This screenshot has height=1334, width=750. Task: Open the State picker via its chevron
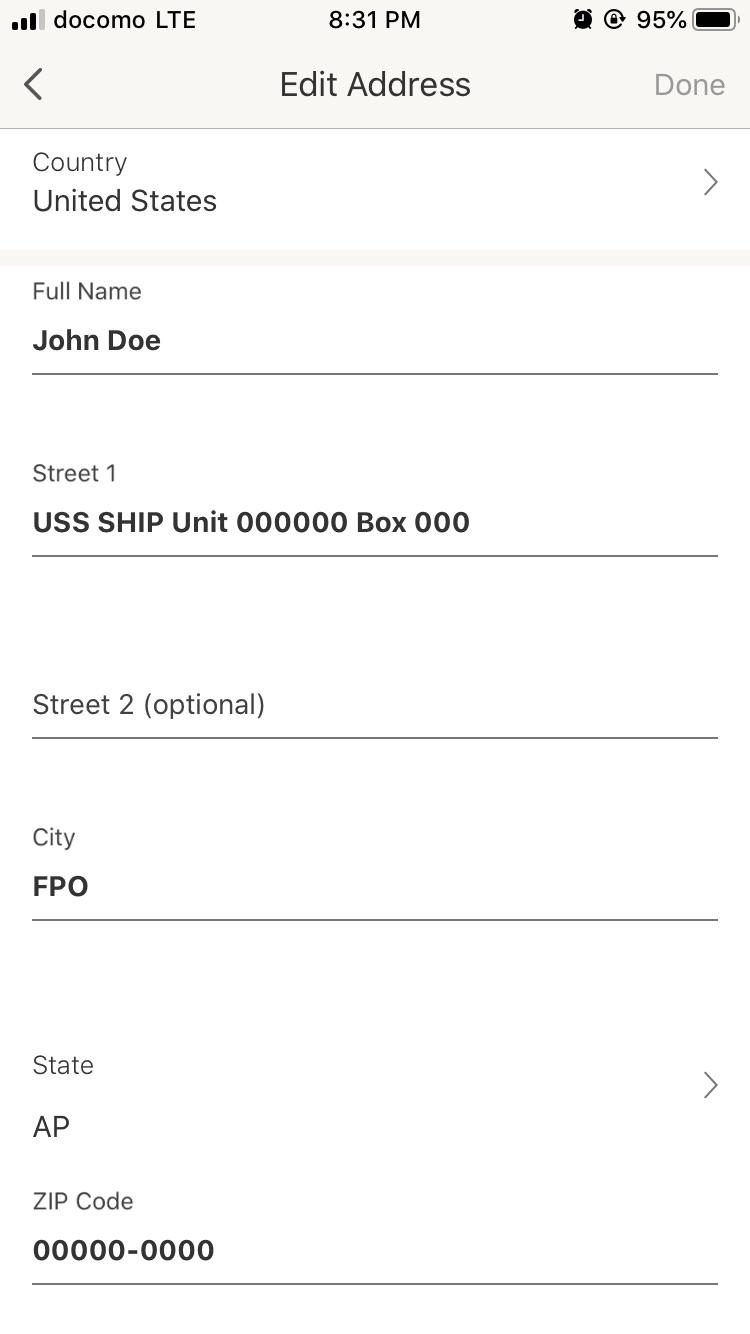click(710, 1085)
